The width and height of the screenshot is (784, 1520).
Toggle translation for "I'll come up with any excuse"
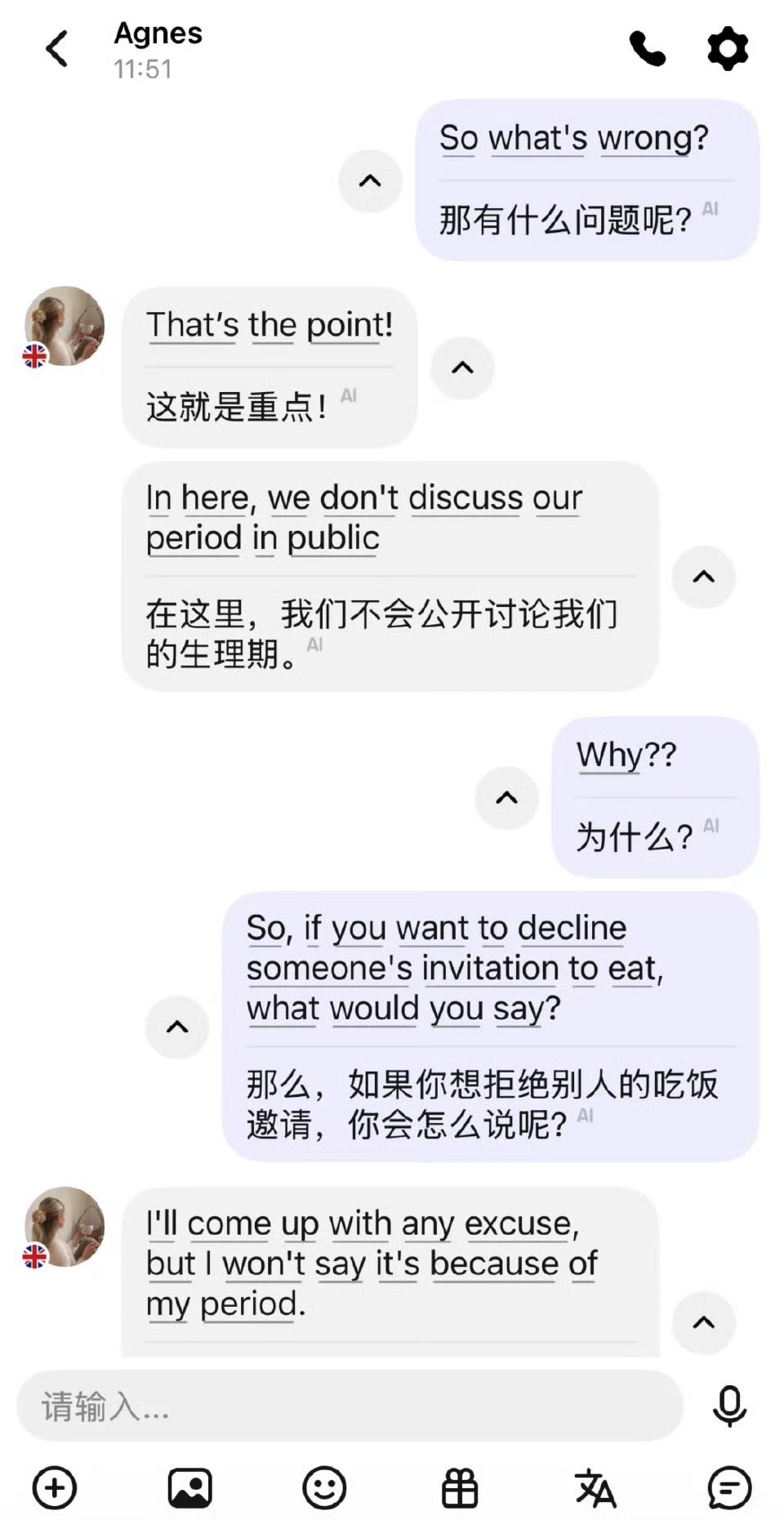(703, 1322)
